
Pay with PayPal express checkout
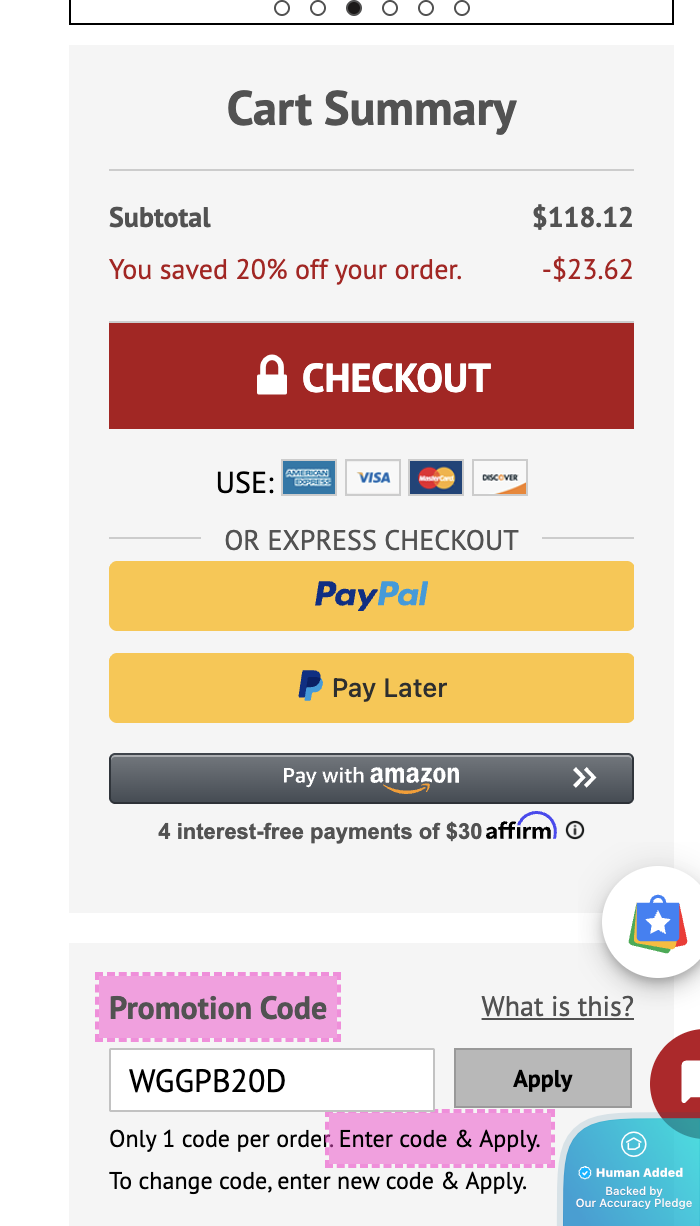coord(371,596)
